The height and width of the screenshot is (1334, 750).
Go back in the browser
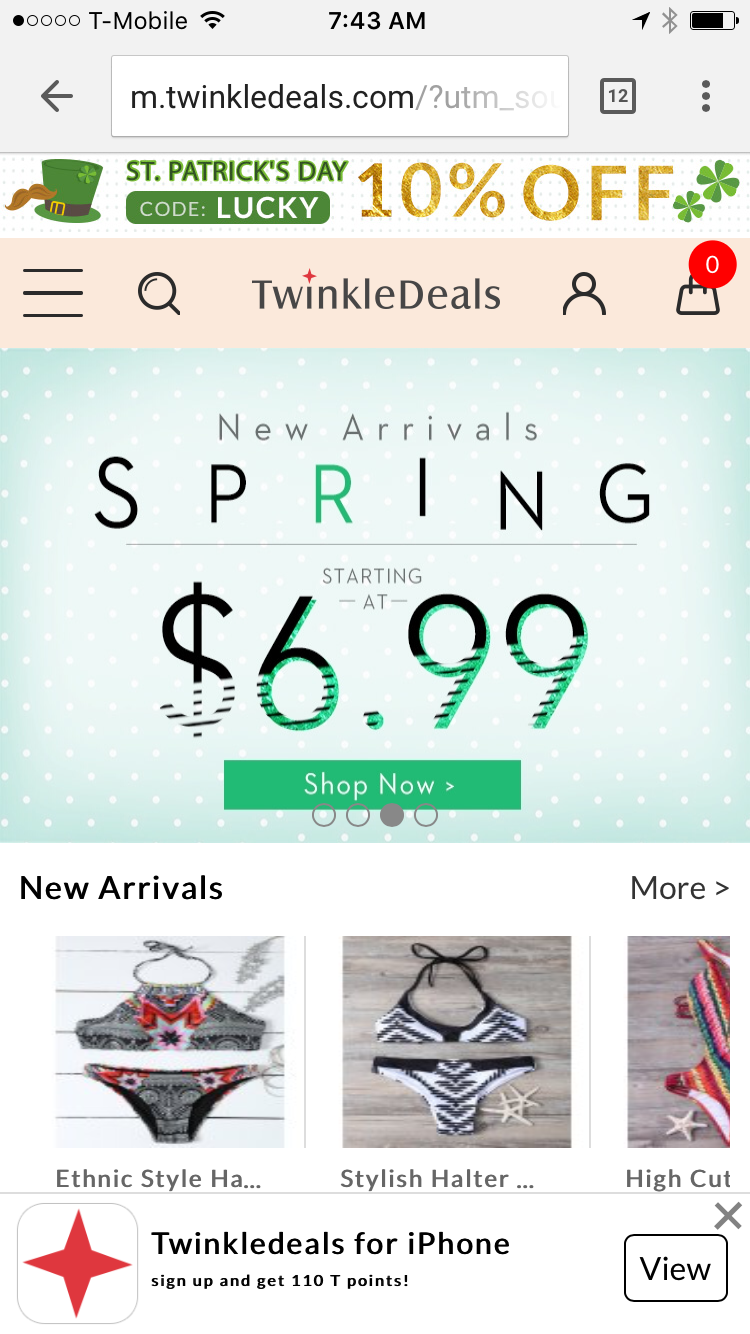point(57,96)
